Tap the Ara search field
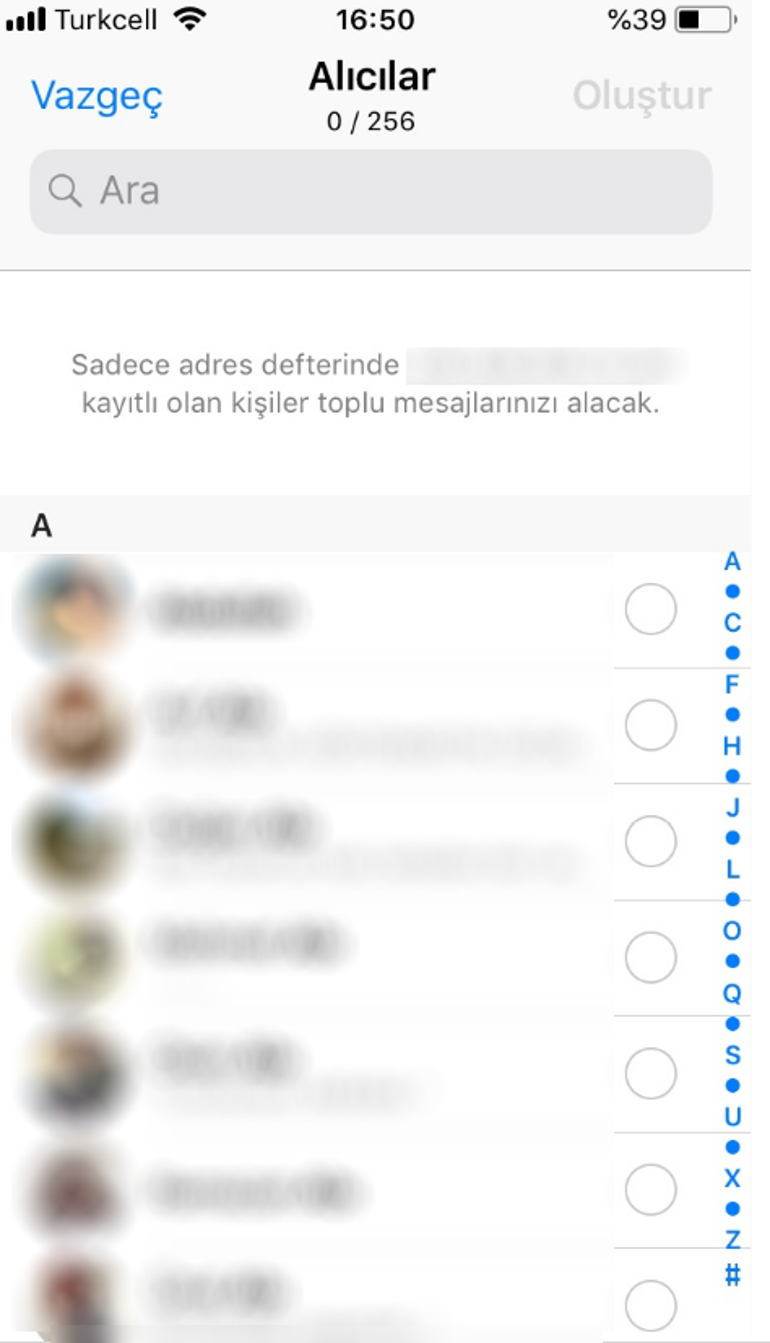This screenshot has height=1343, width=770. [370, 191]
